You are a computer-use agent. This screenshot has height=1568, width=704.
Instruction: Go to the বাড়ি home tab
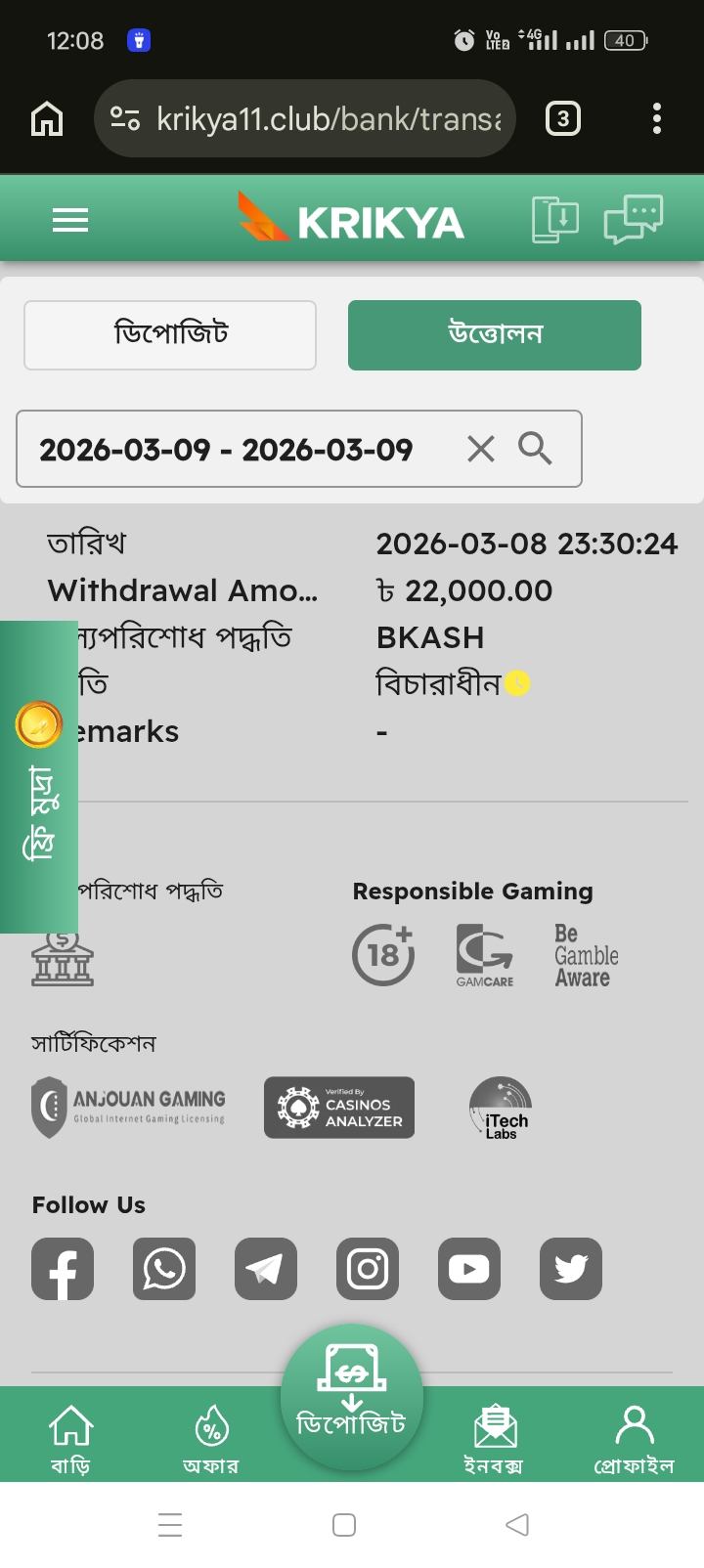coord(70,1437)
